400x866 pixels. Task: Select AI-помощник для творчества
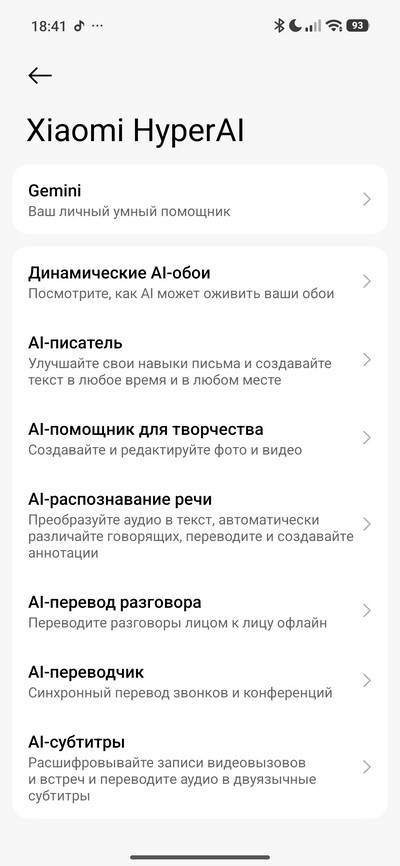200,438
